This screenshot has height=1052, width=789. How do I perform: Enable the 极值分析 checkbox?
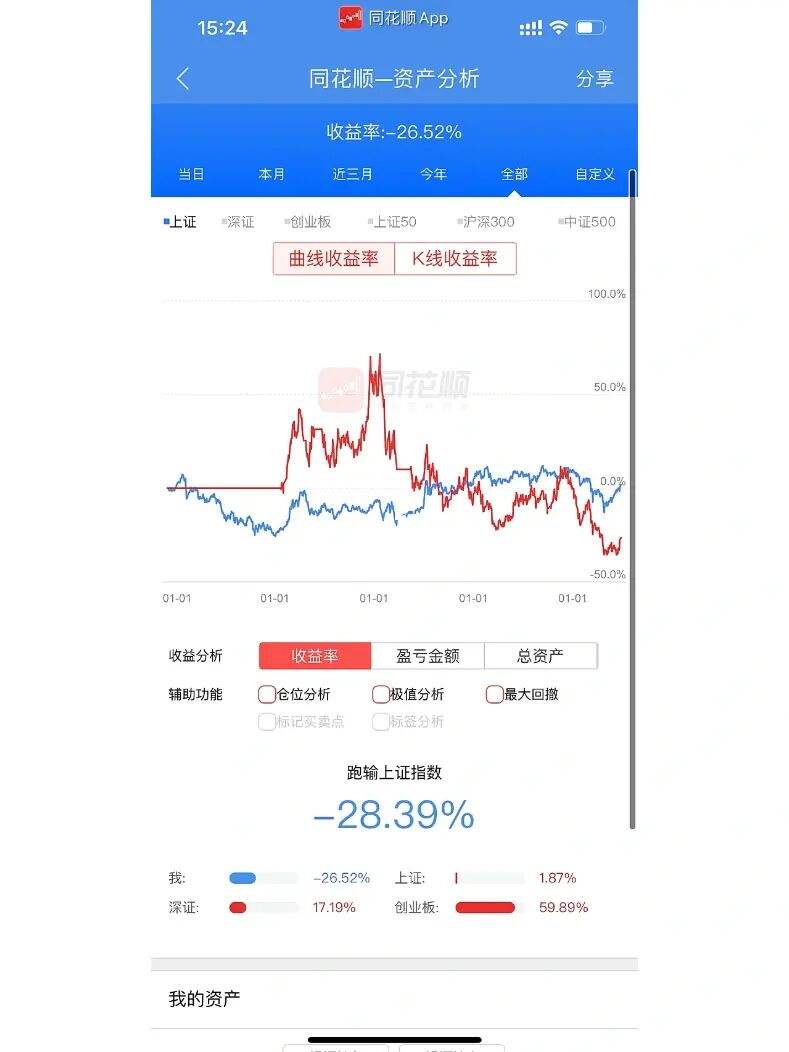[x=381, y=694]
